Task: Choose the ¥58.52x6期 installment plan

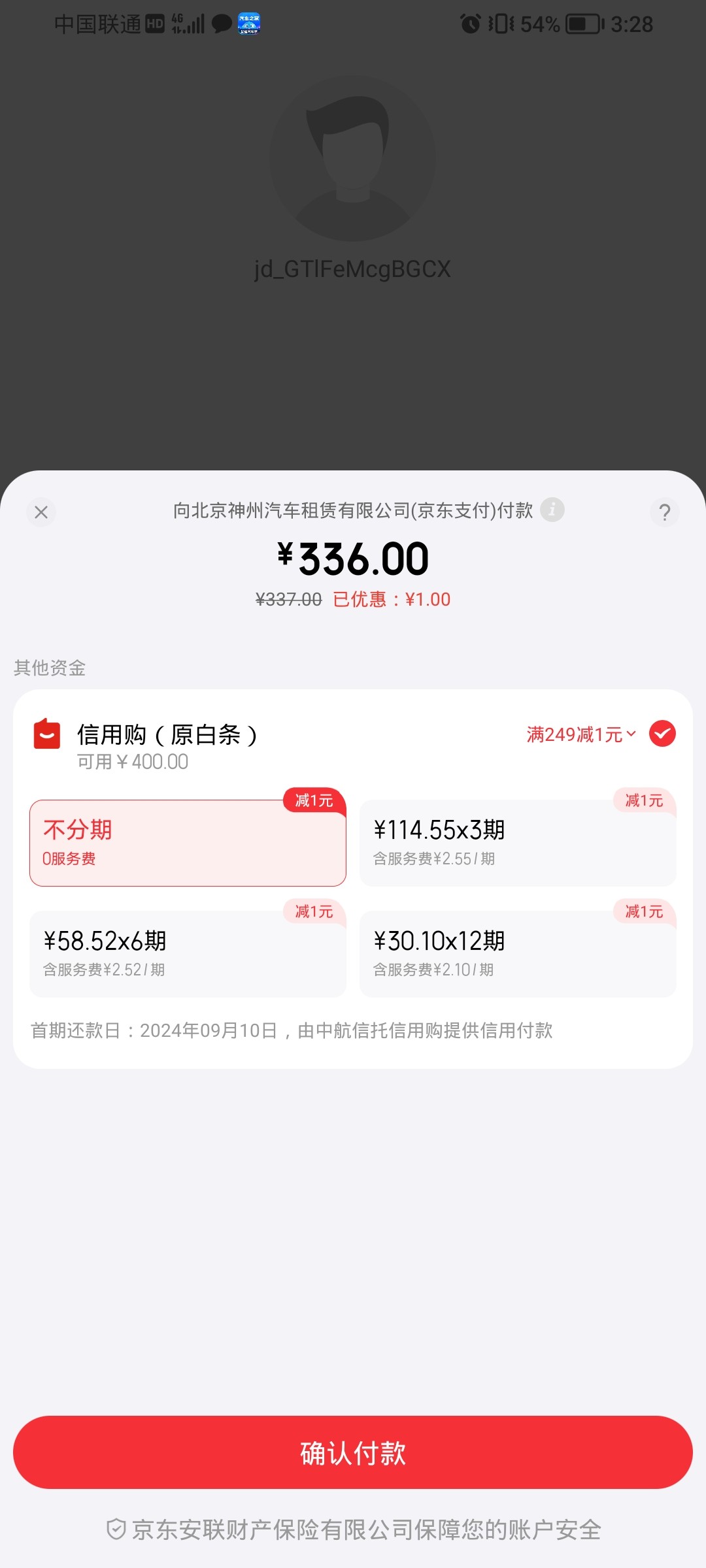Action: [x=188, y=954]
